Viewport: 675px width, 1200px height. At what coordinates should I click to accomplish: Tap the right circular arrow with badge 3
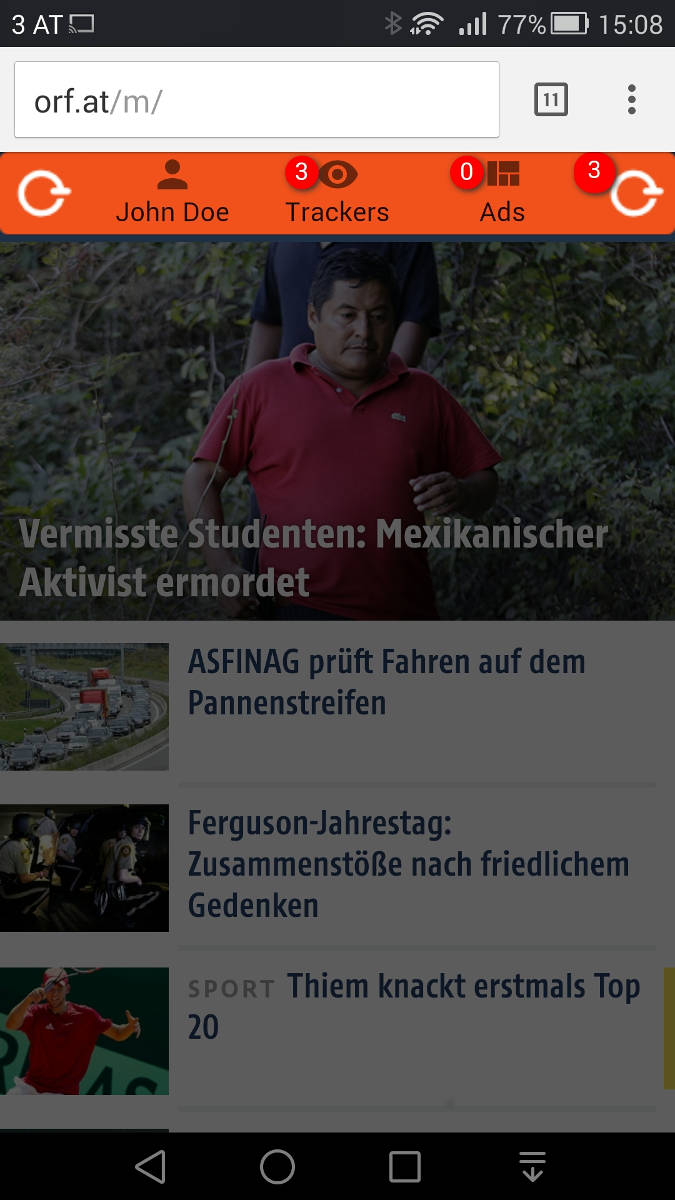pyautogui.click(x=635, y=193)
